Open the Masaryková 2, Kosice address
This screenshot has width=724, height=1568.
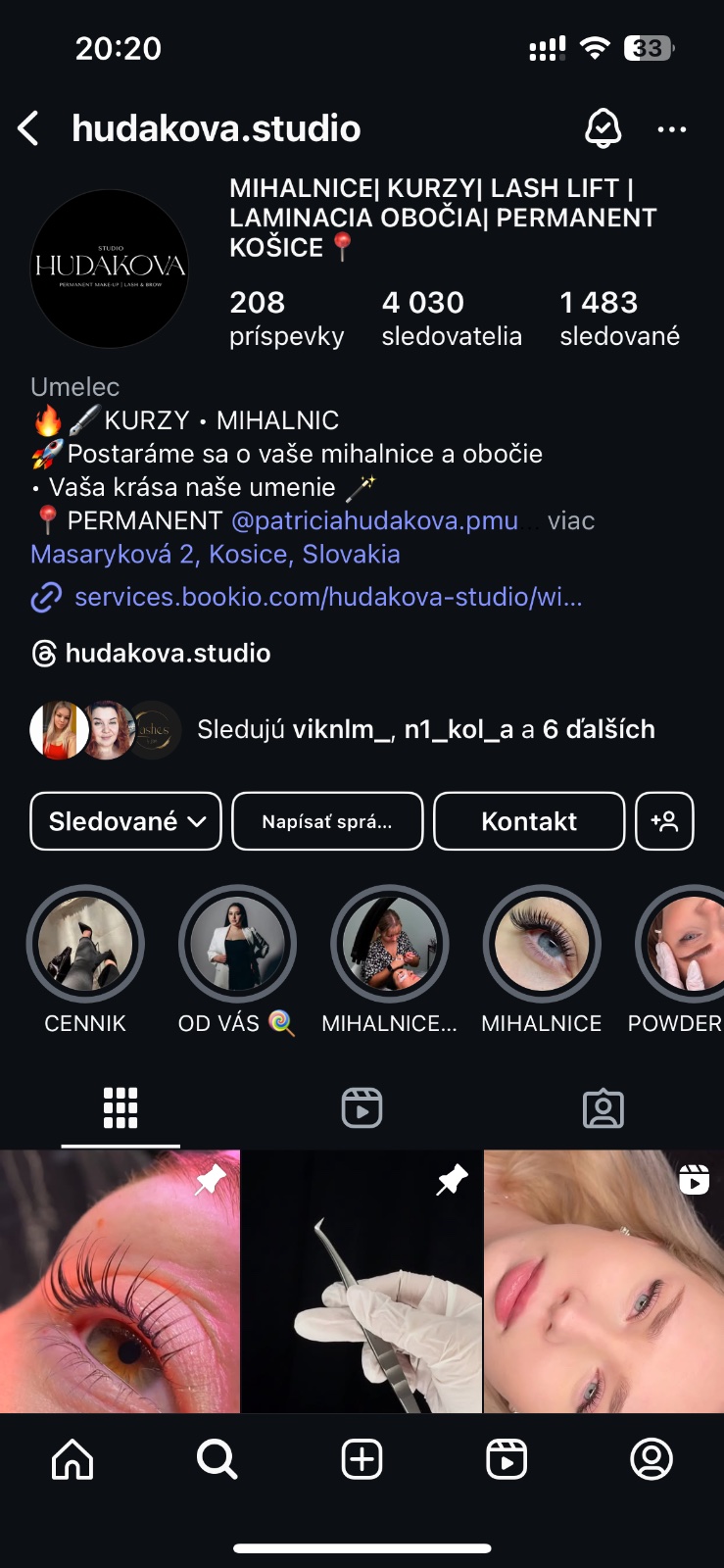click(216, 554)
